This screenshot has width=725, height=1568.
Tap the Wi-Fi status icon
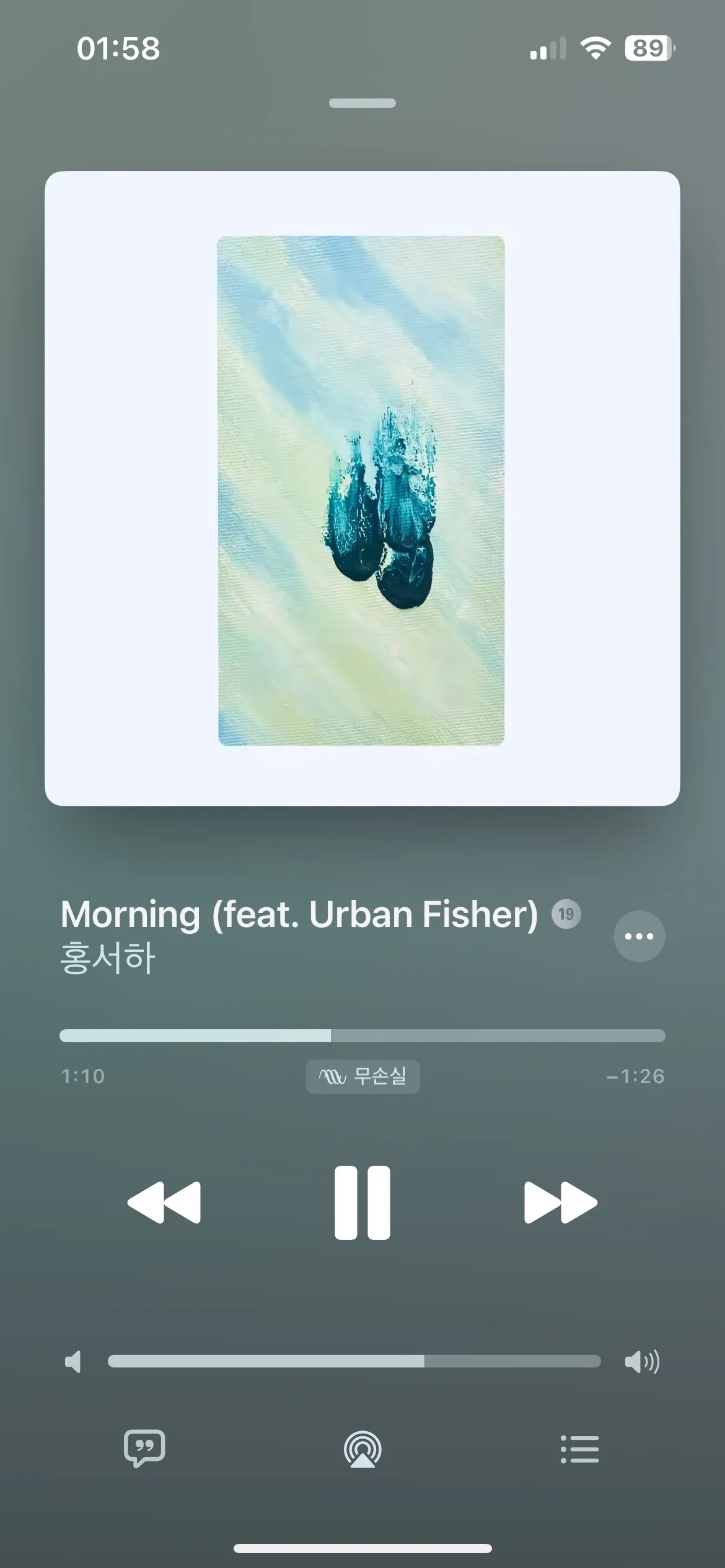click(594, 48)
